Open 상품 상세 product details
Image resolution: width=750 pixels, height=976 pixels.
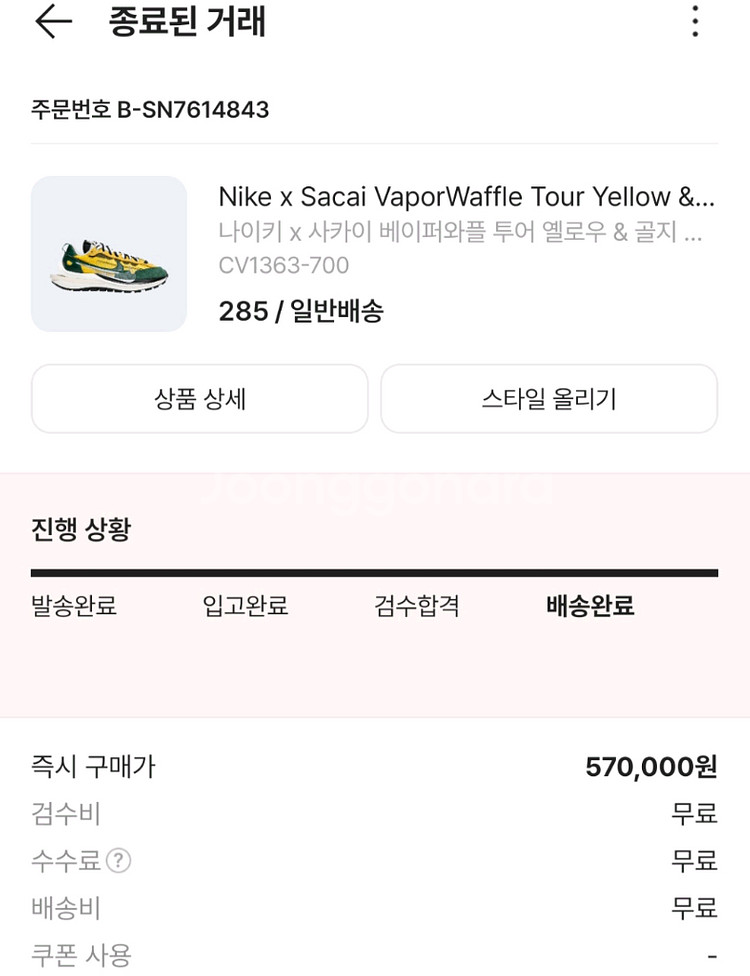pos(199,398)
